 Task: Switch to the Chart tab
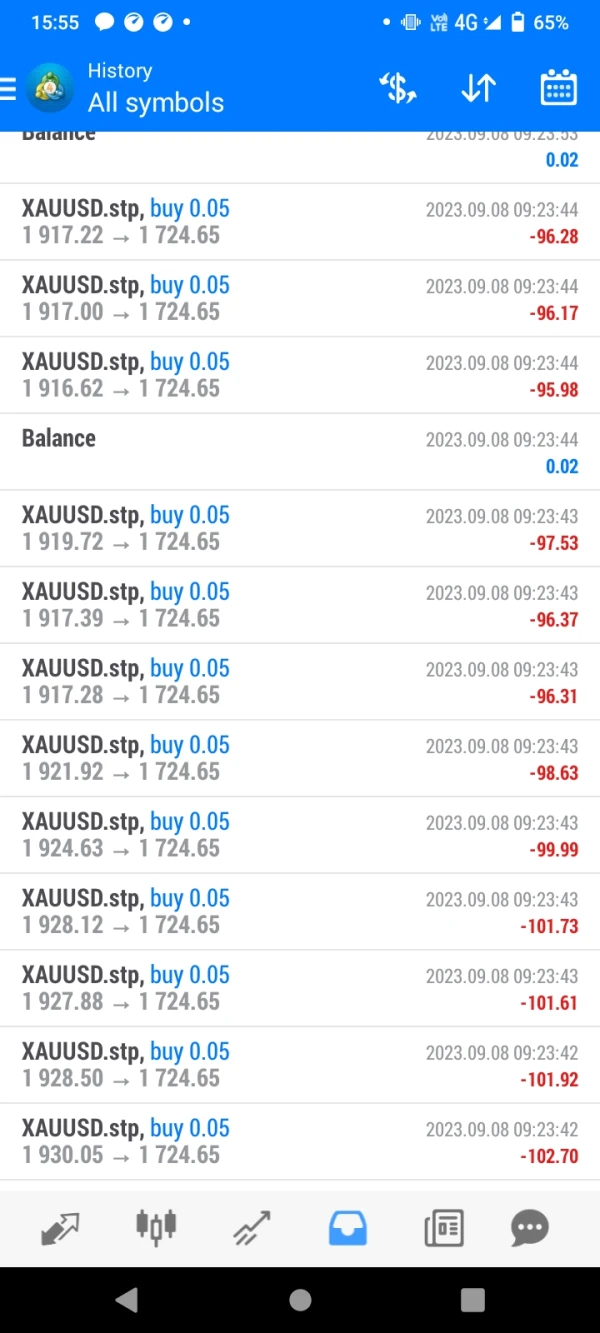click(156, 1227)
